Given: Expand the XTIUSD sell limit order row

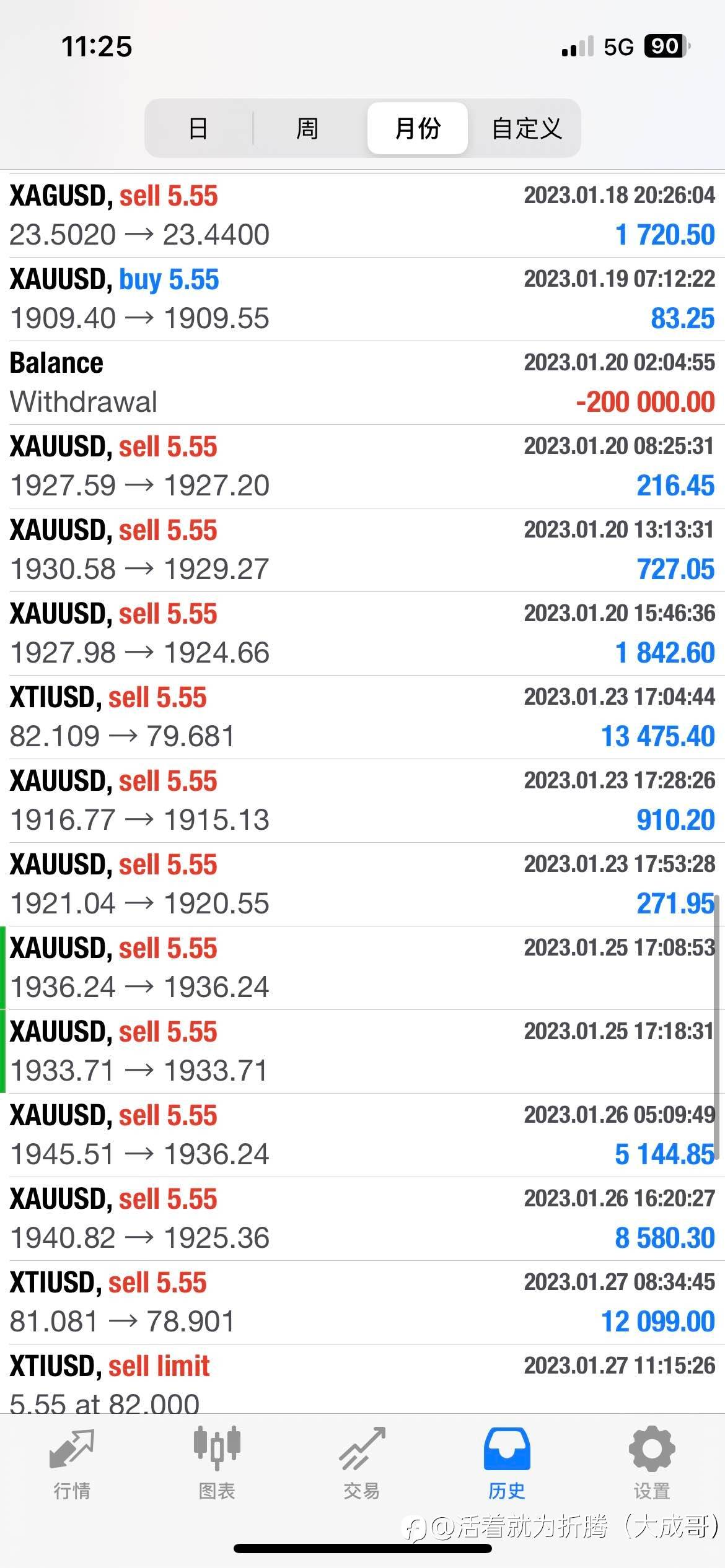Looking at the screenshot, I should click(362, 1379).
